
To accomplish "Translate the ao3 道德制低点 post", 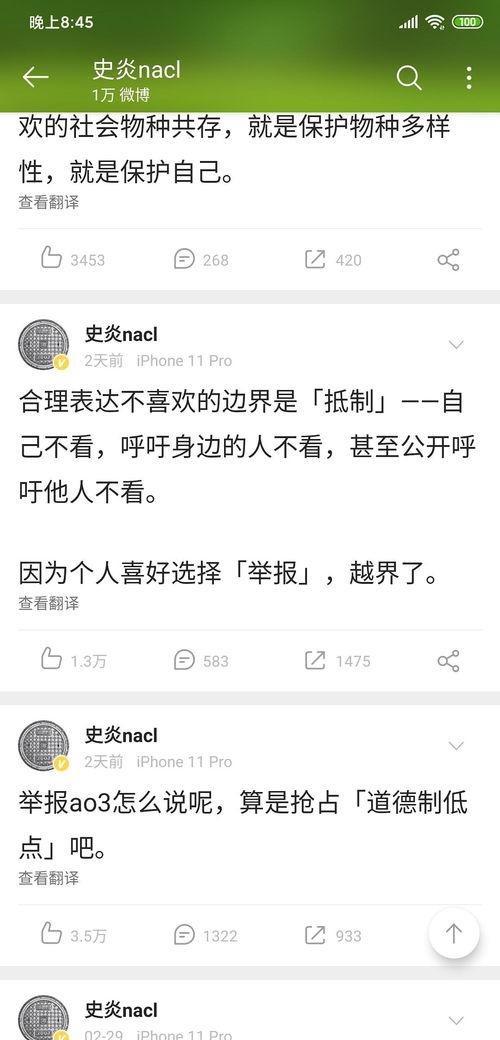I will tap(48, 878).
